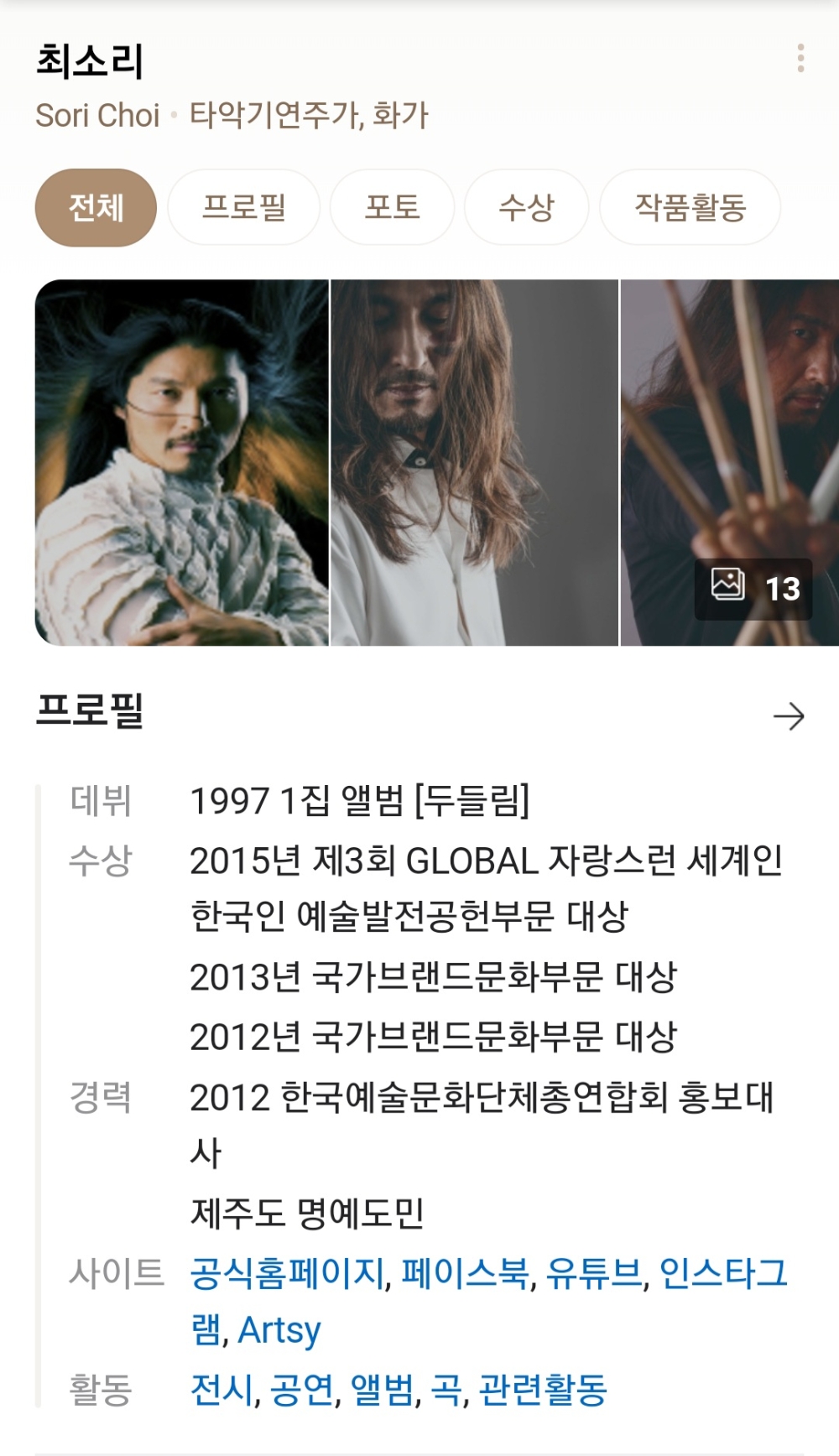839x1456 pixels.
Task: Open the 곡 activity link
Action: click(446, 1390)
